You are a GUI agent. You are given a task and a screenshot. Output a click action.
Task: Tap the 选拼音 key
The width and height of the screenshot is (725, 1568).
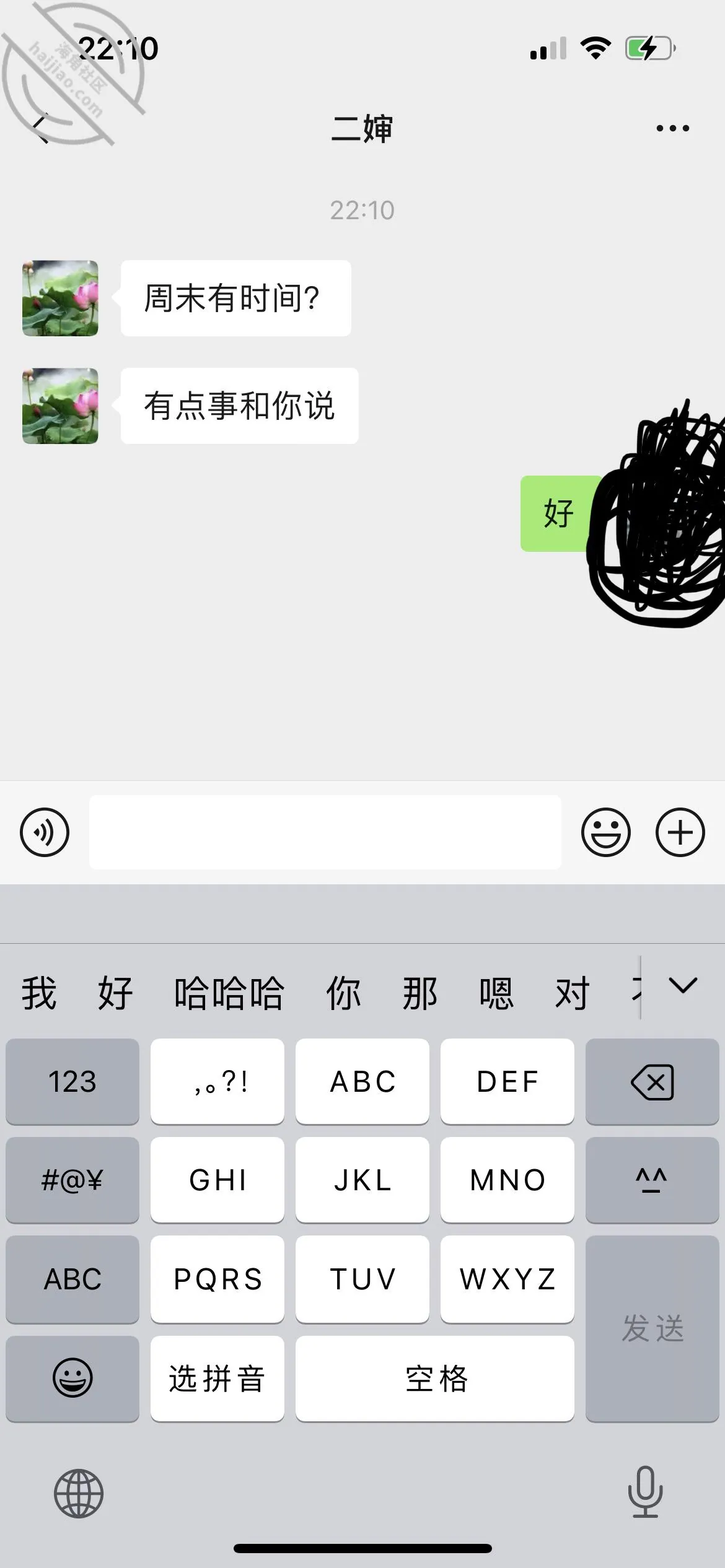(217, 1379)
